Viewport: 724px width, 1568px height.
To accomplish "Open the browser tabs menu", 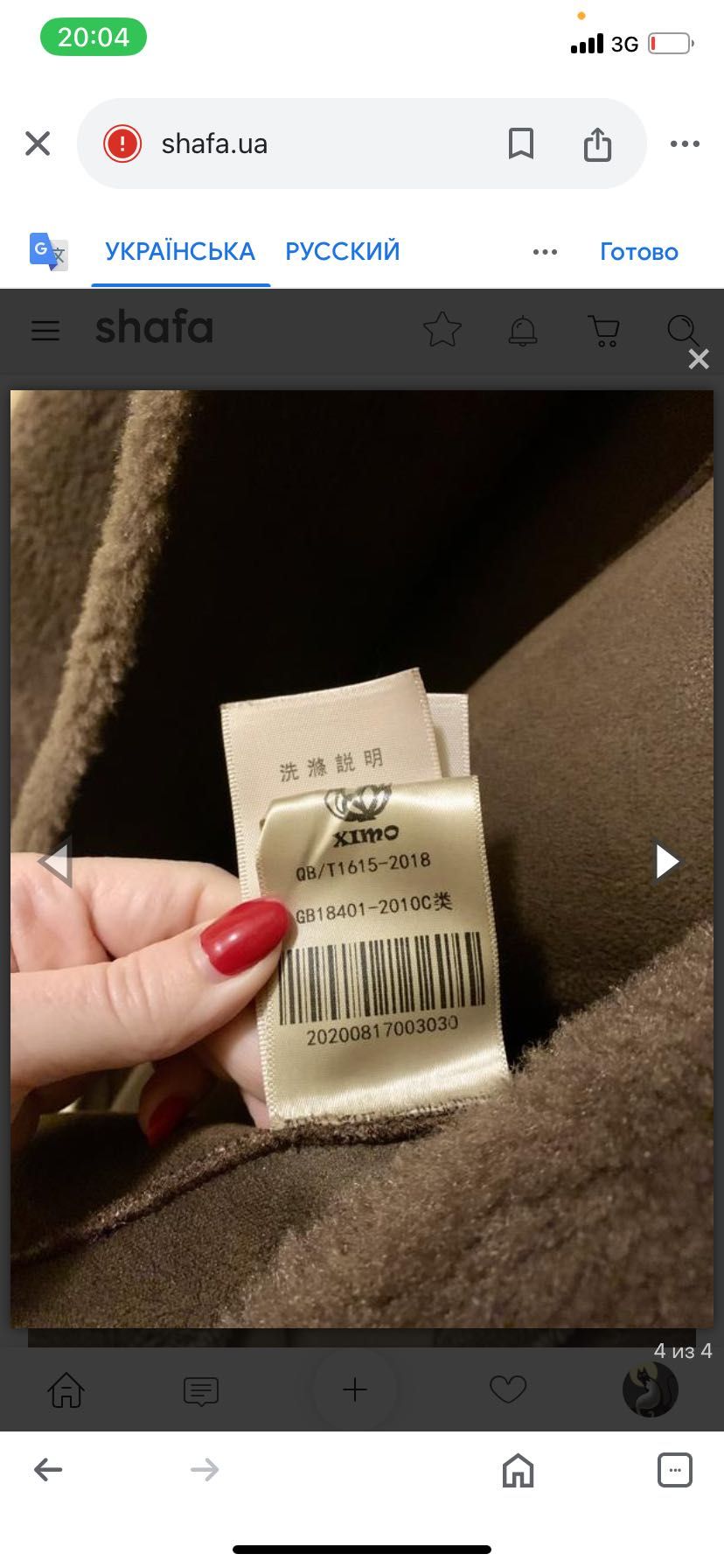I will coord(674,1469).
